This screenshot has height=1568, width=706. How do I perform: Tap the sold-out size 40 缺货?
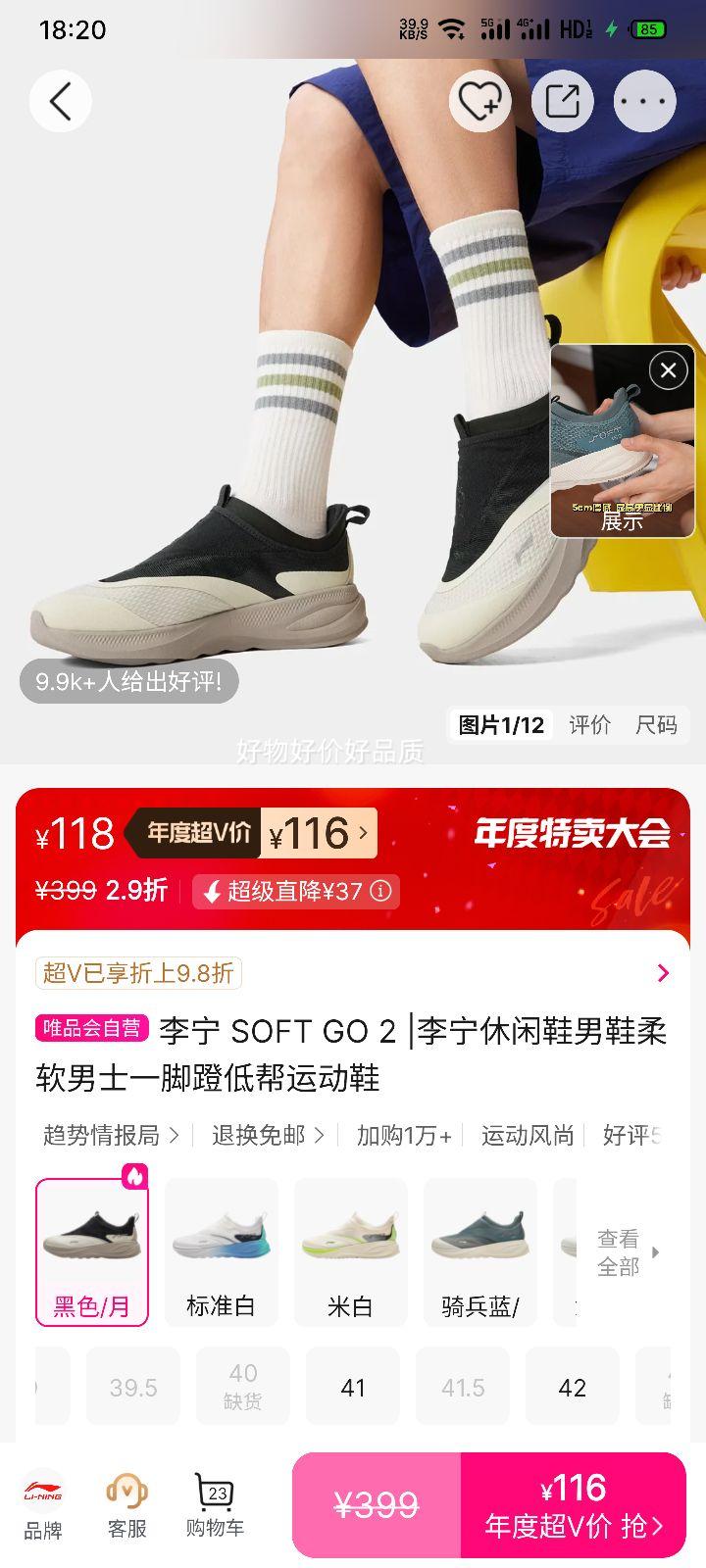tap(242, 1385)
